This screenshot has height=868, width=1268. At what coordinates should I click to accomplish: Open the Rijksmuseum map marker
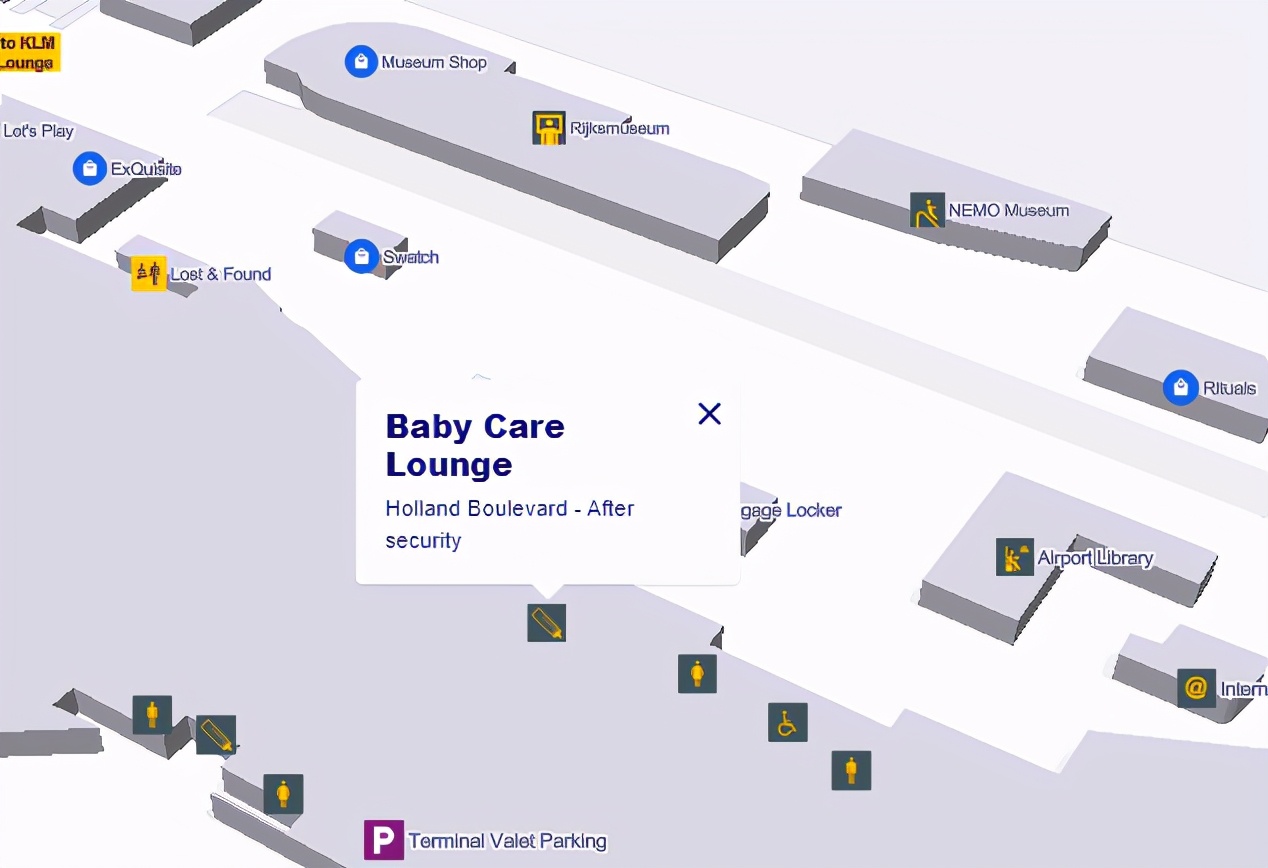549,128
